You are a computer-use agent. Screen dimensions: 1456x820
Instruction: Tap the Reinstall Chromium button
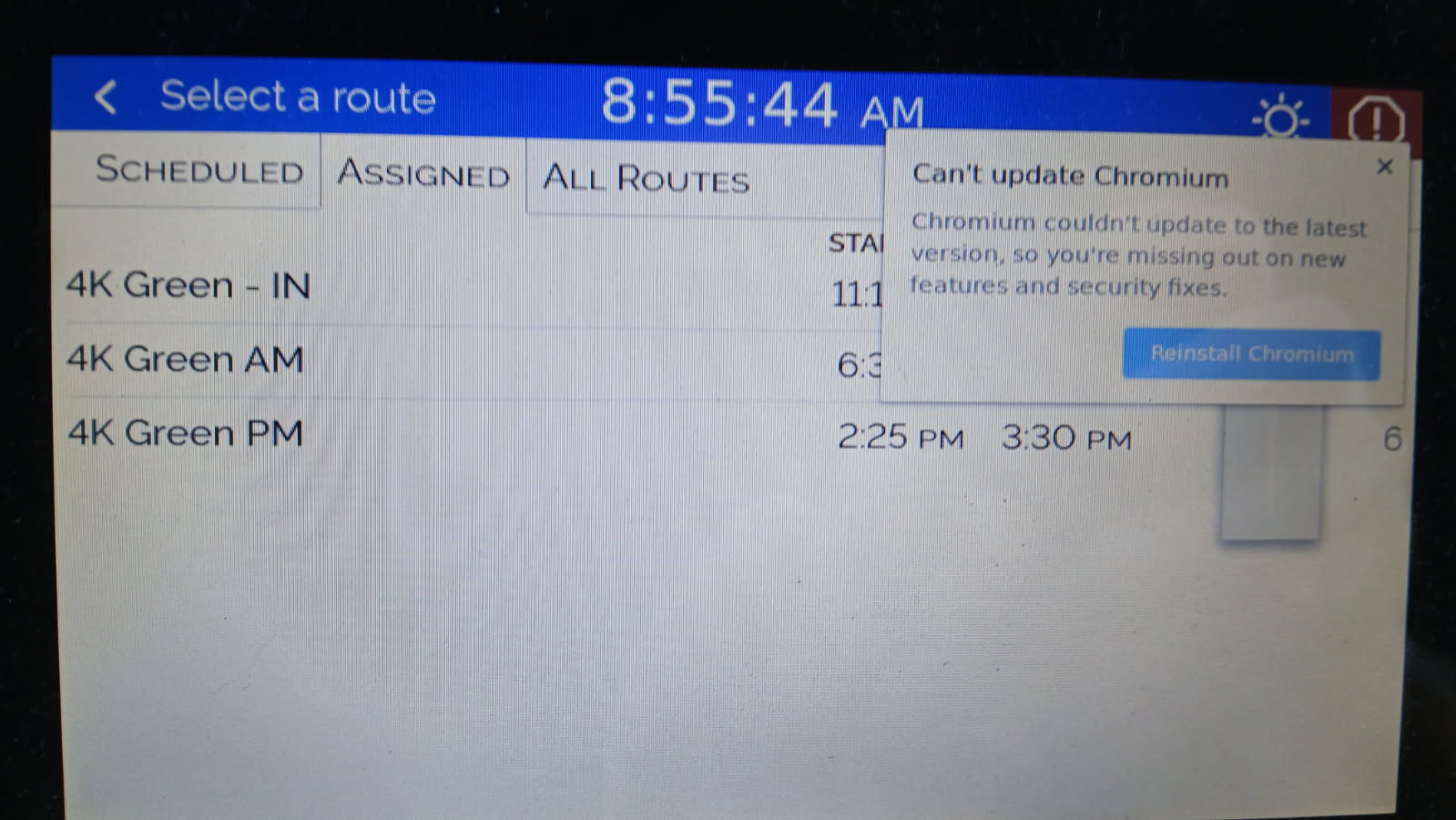1251,354
